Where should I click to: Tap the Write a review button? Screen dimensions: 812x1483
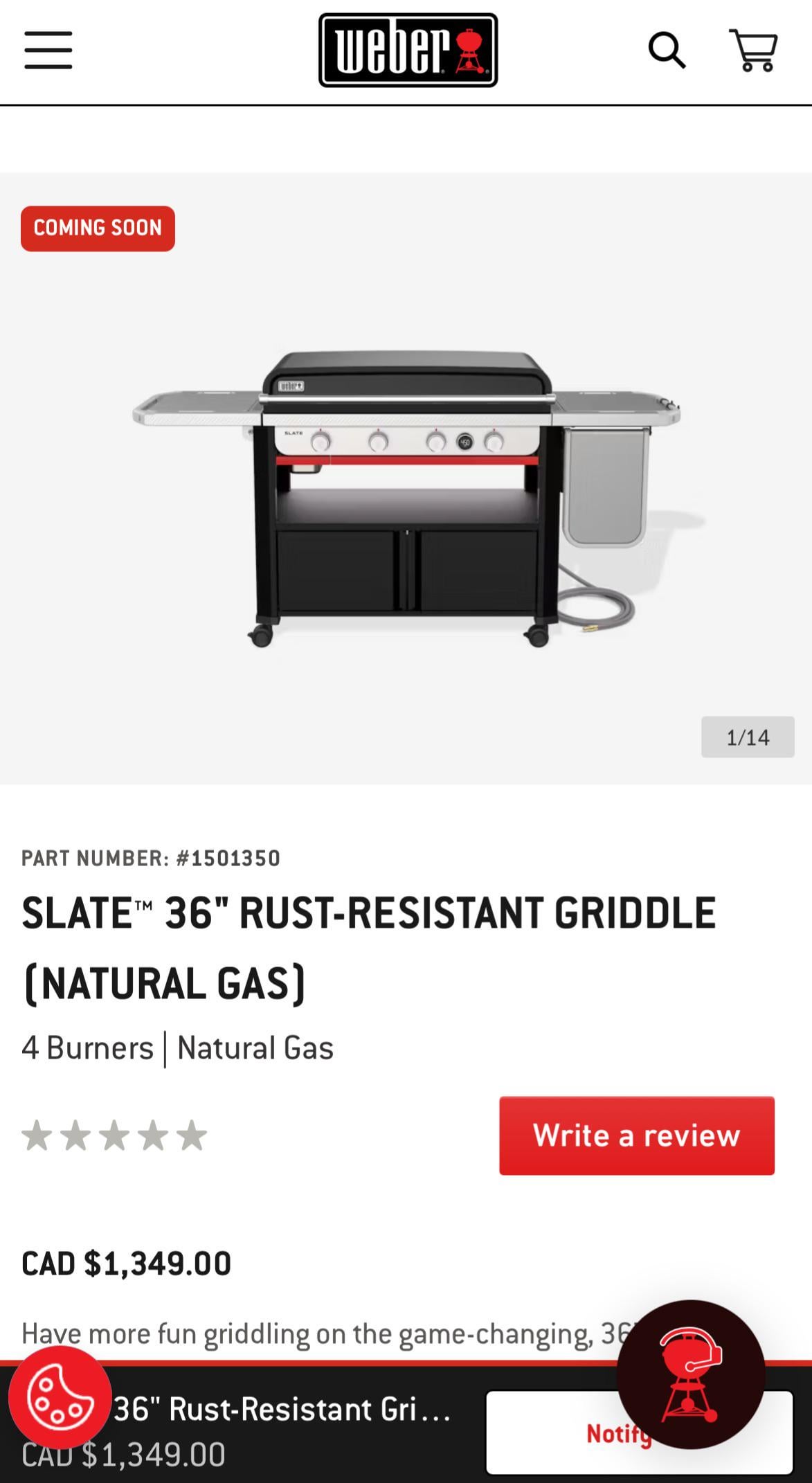(636, 1135)
